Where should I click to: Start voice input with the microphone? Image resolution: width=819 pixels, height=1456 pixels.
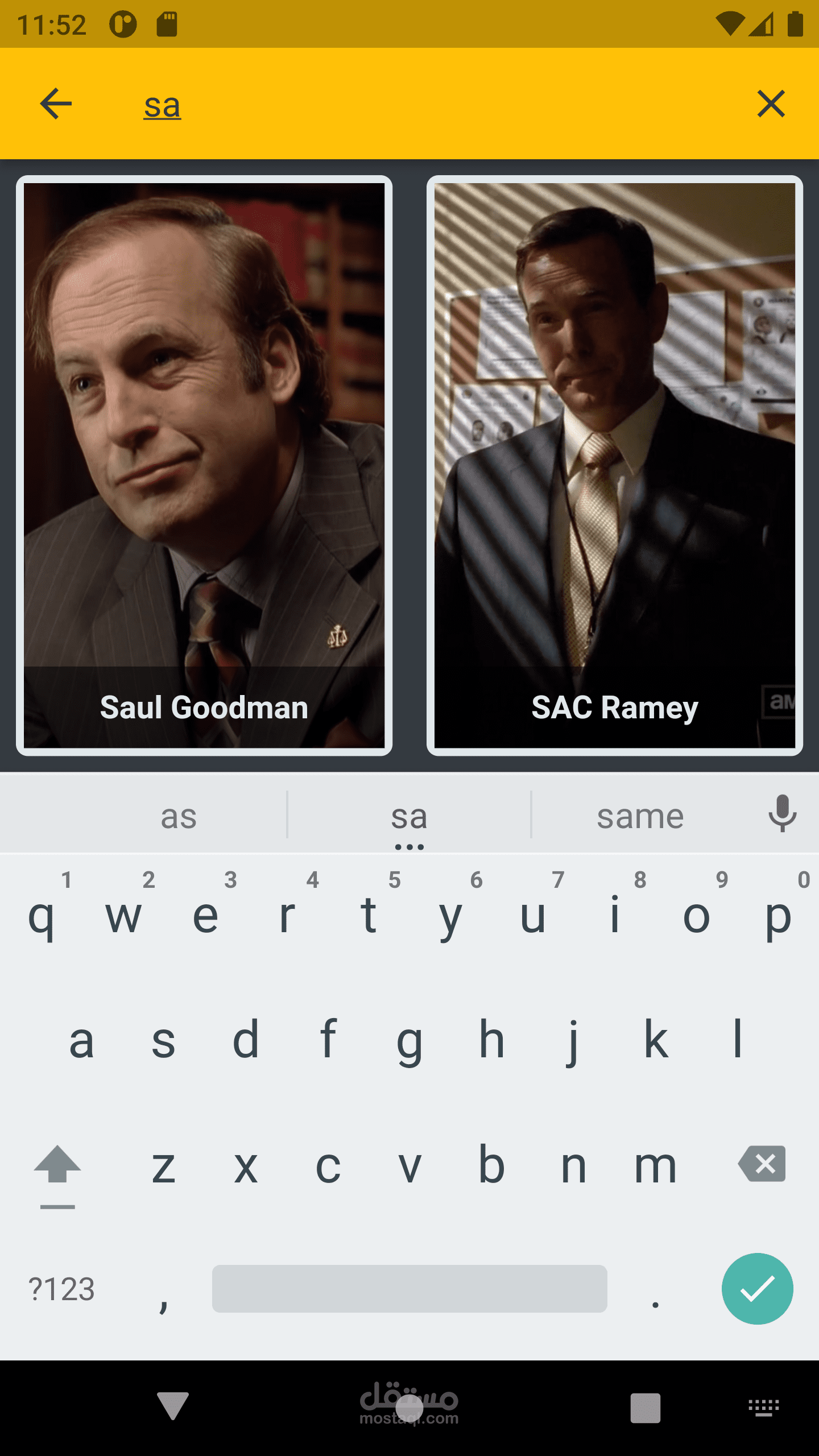(x=782, y=813)
